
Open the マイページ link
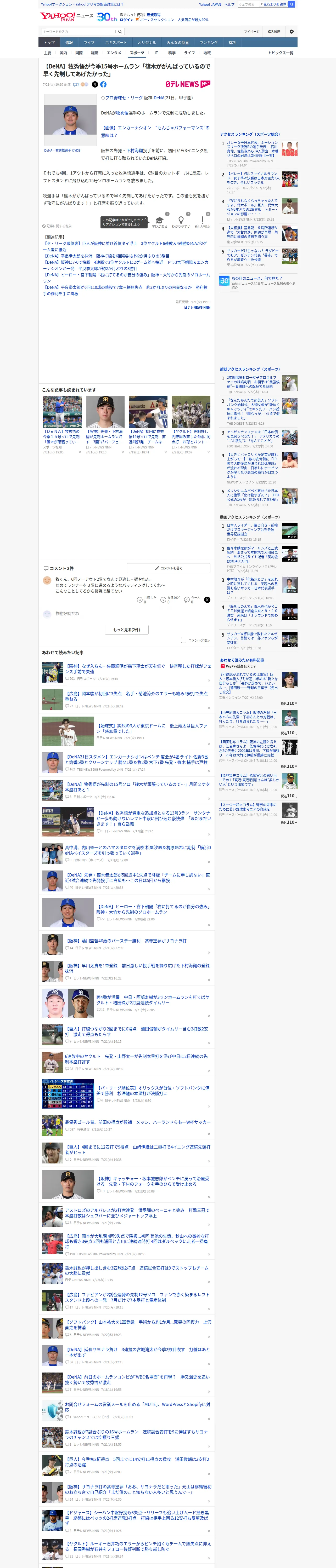pos(251,32)
